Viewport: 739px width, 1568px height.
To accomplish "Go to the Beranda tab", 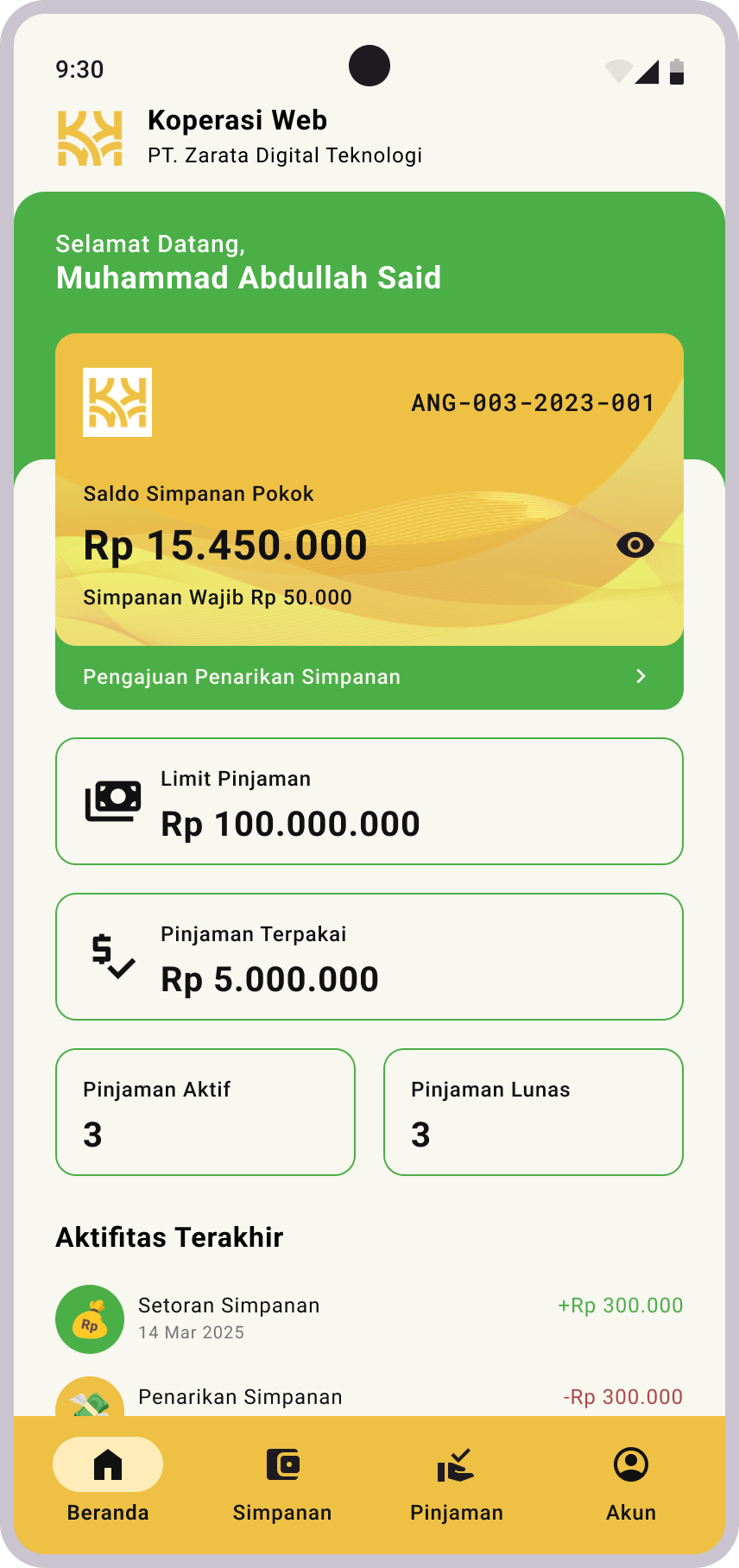I will pyautogui.click(x=108, y=1482).
